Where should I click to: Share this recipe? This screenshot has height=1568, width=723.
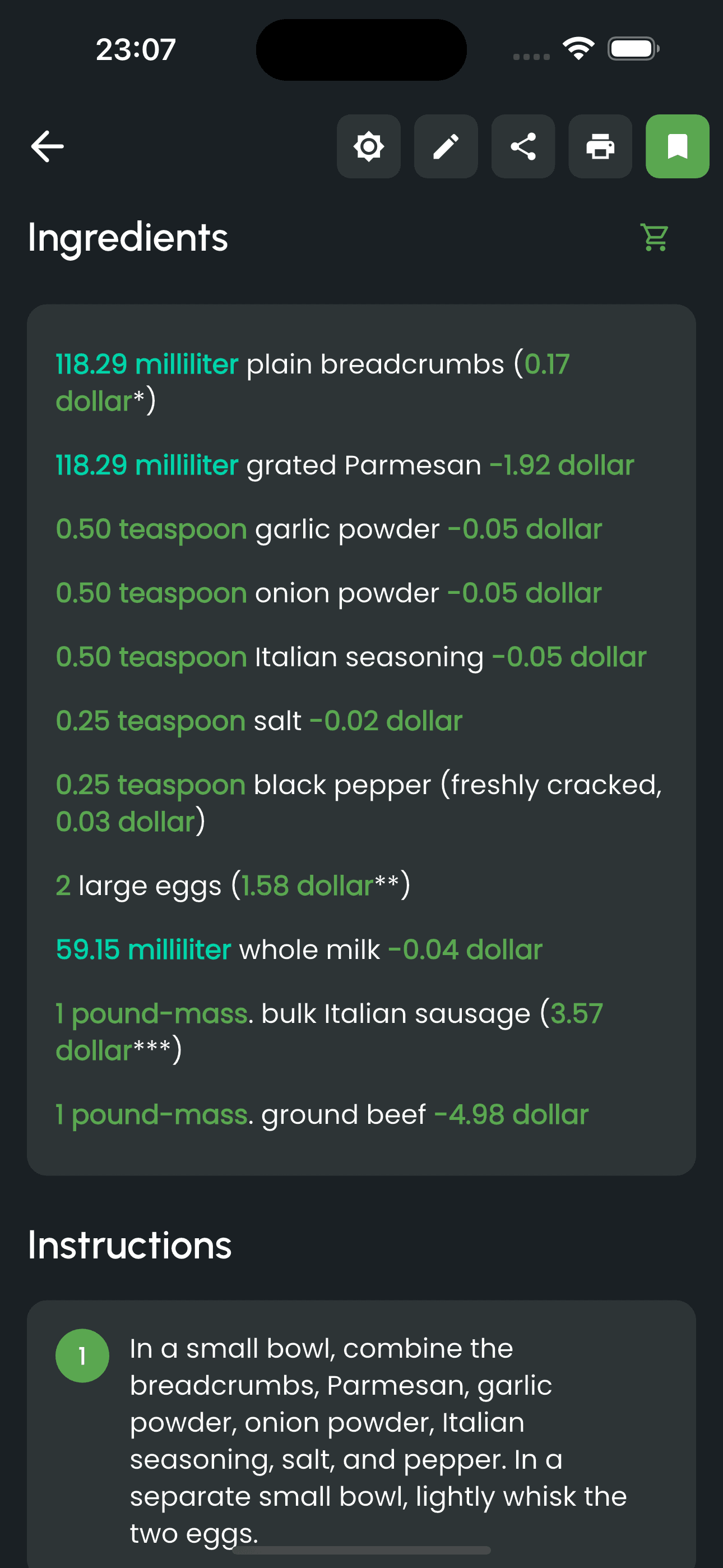click(523, 146)
